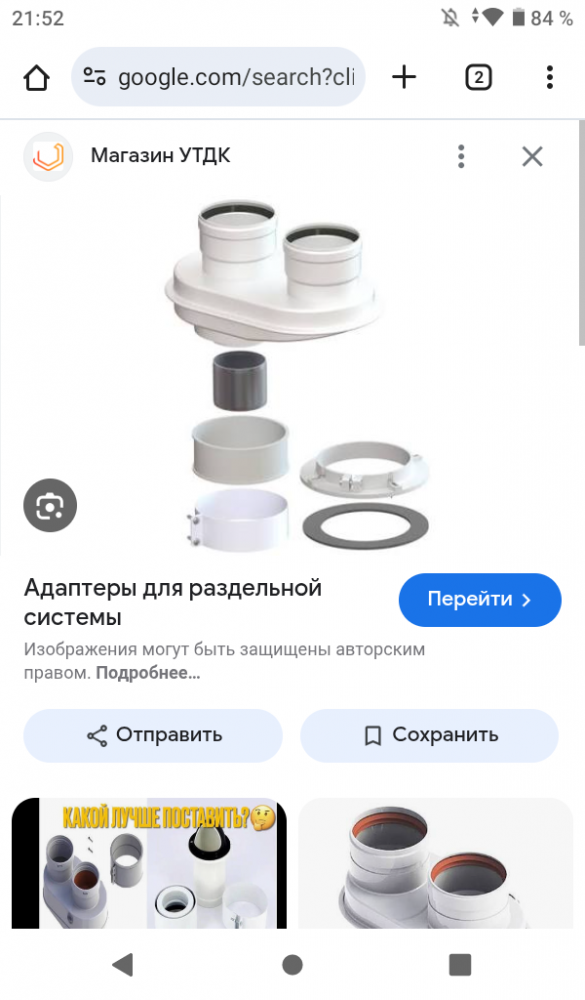The height and width of the screenshot is (1000, 585).
Task: Open the adapter image with orange seals
Action: click(x=436, y=863)
